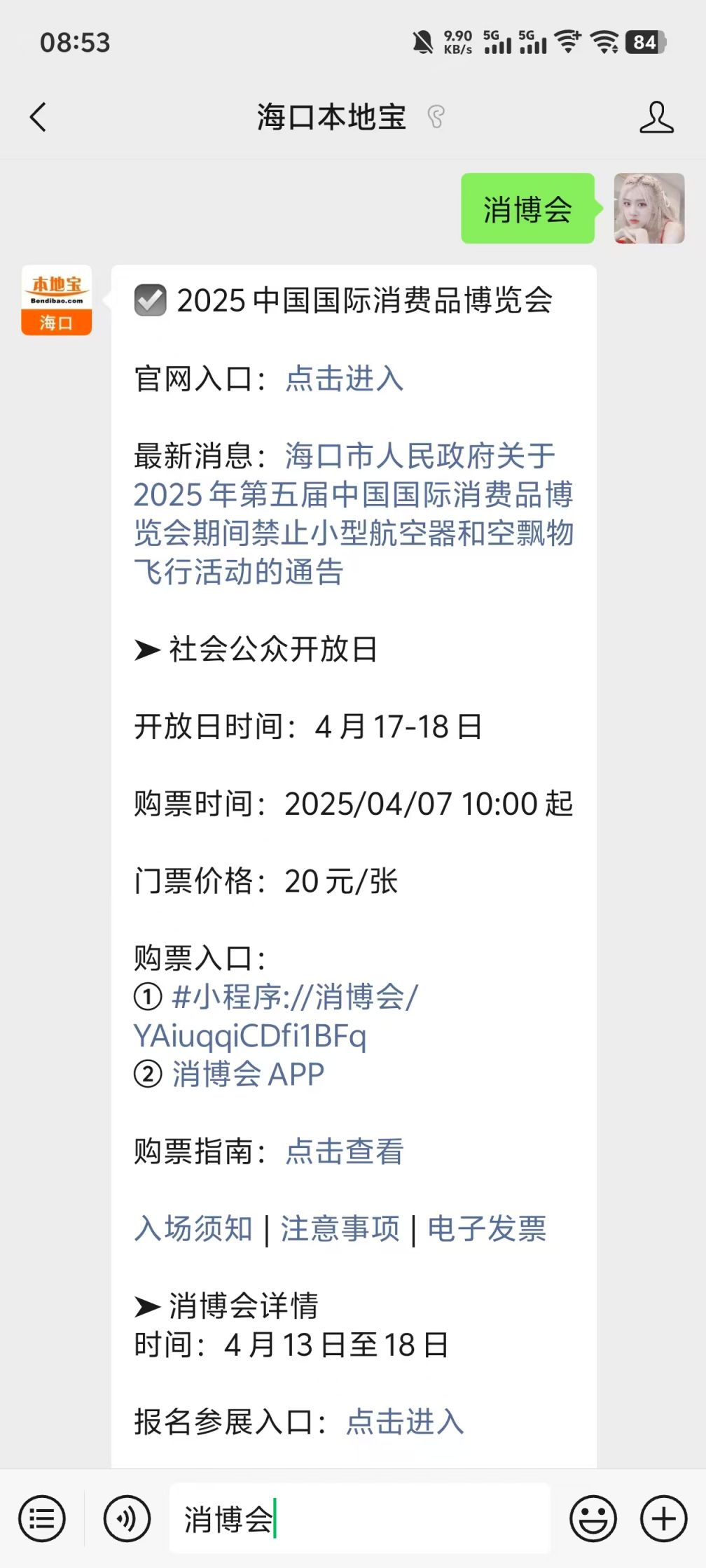Open the 报名参展入口 点击进入 link
This screenshot has height=1568, width=706.
405,1422
